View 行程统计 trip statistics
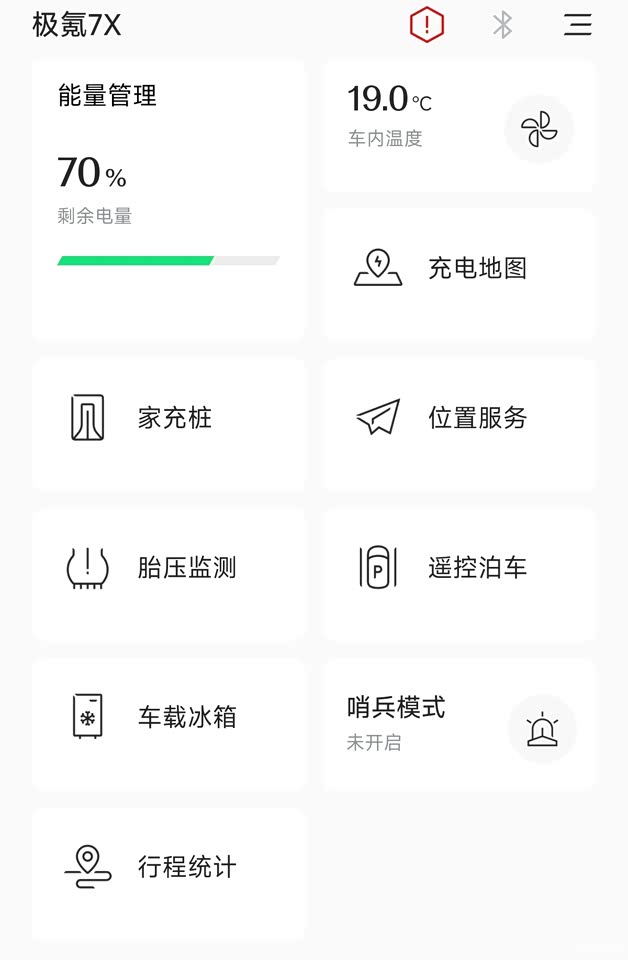 click(x=168, y=867)
